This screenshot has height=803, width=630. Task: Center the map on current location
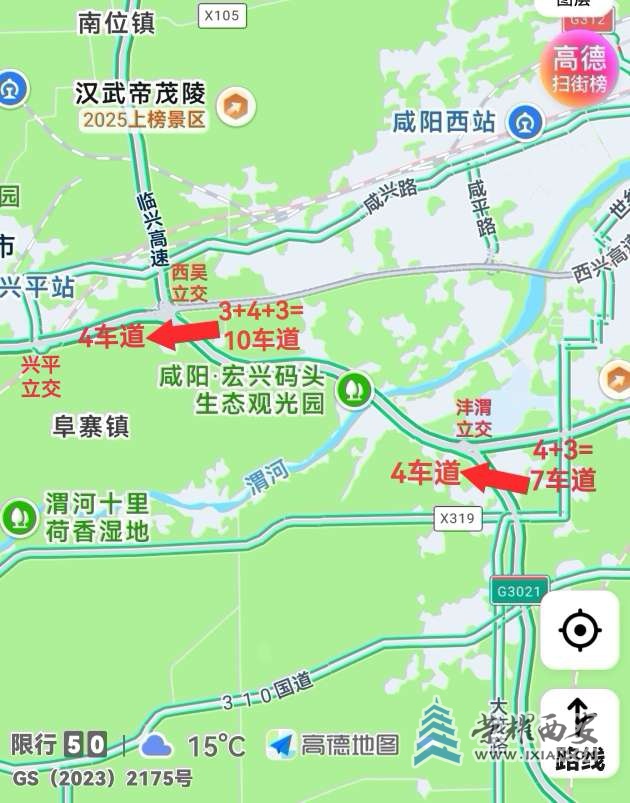(x=579, y=631)
